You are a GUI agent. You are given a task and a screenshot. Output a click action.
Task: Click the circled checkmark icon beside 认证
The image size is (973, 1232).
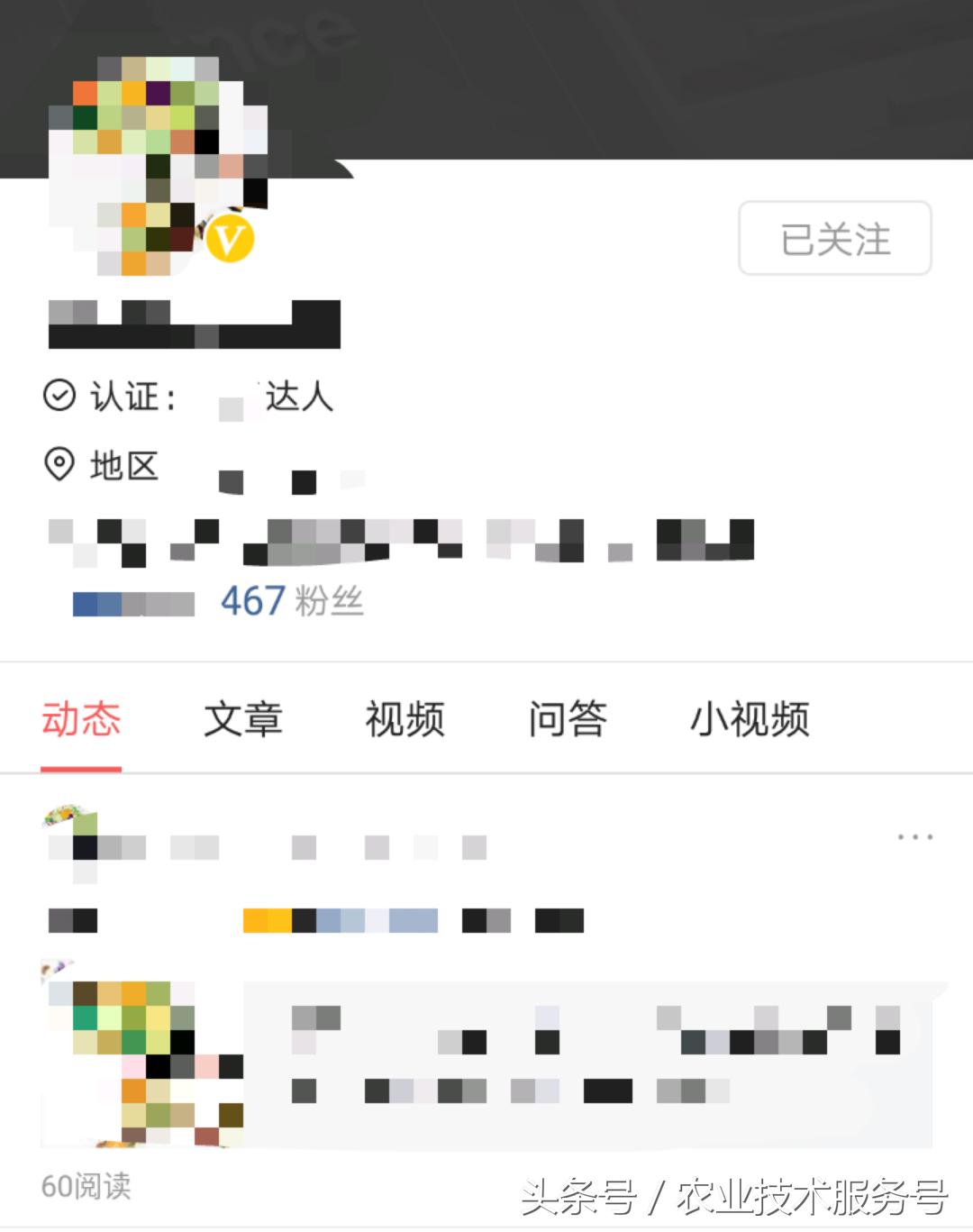(58, 395)
